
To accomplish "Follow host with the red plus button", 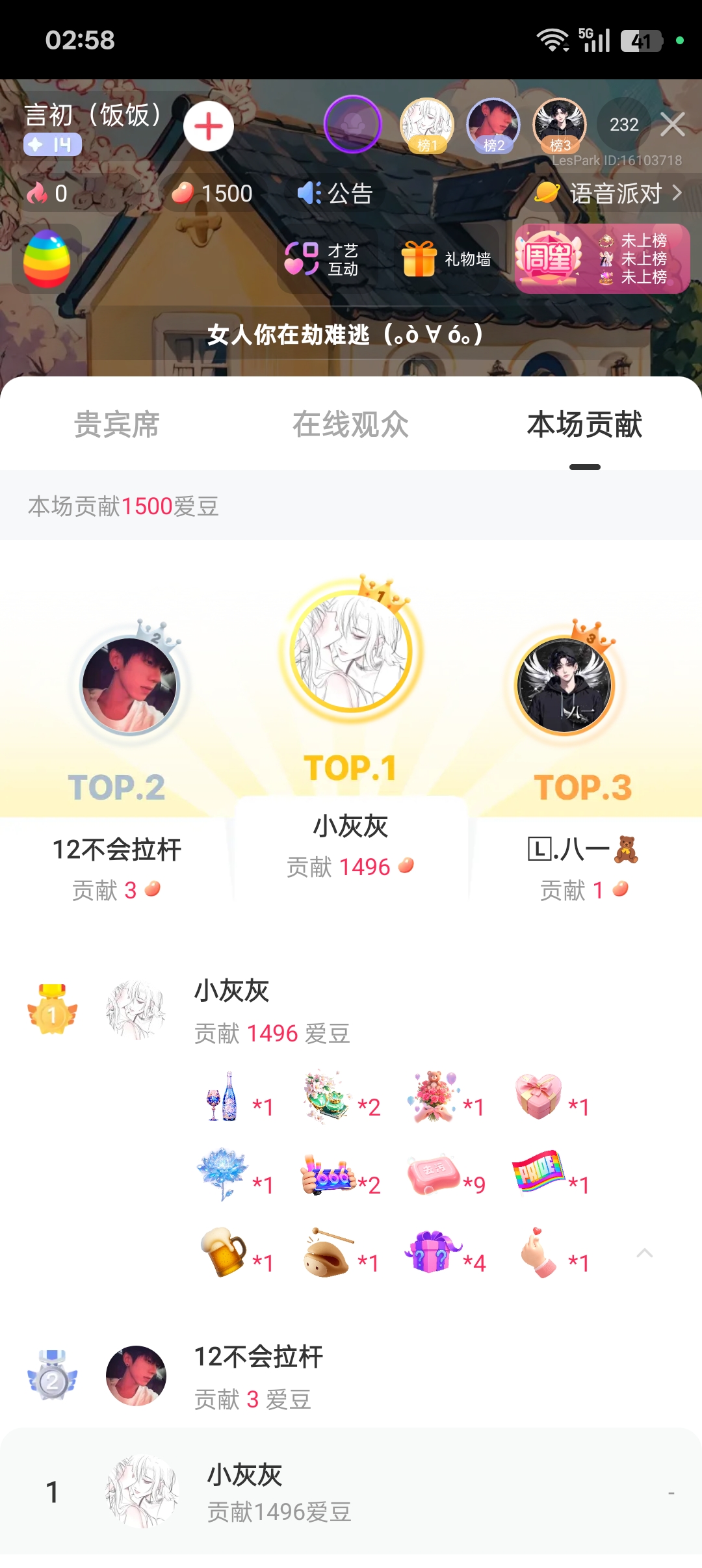I will 209,126.
